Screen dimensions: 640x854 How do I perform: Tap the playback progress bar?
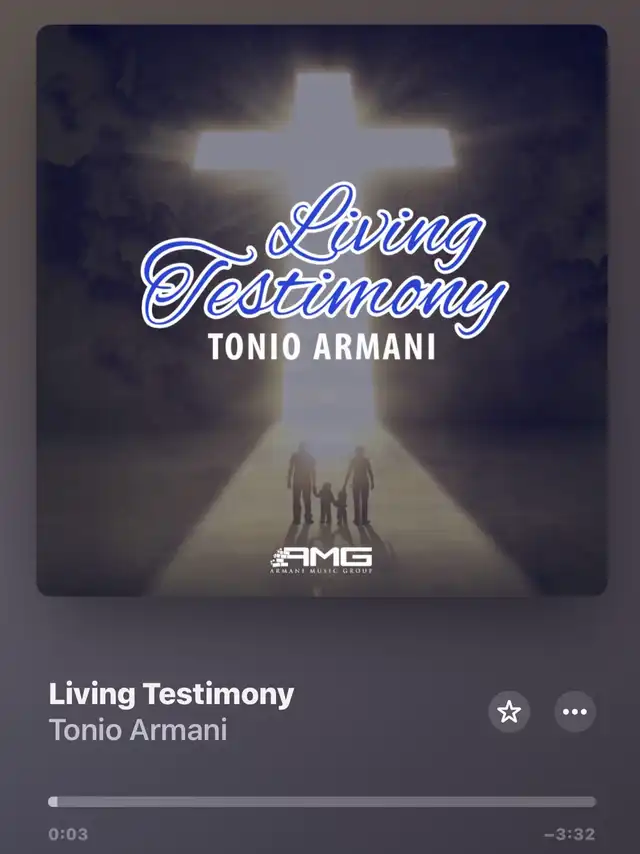click(x=322, y=801)
